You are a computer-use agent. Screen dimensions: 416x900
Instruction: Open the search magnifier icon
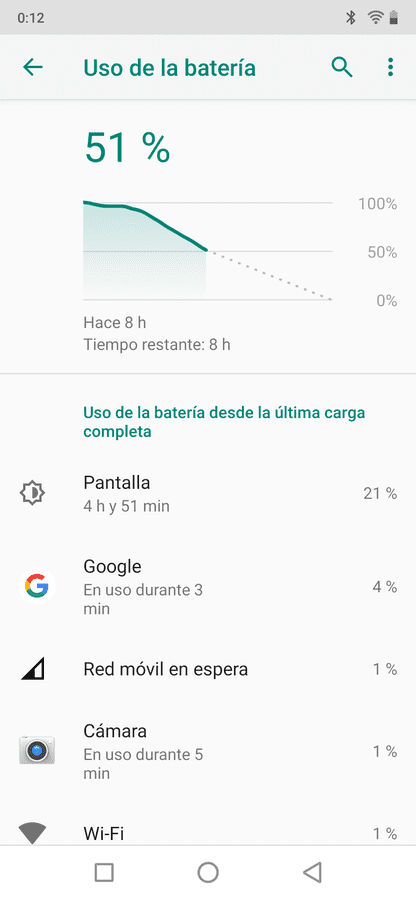(x=342, y=67)
